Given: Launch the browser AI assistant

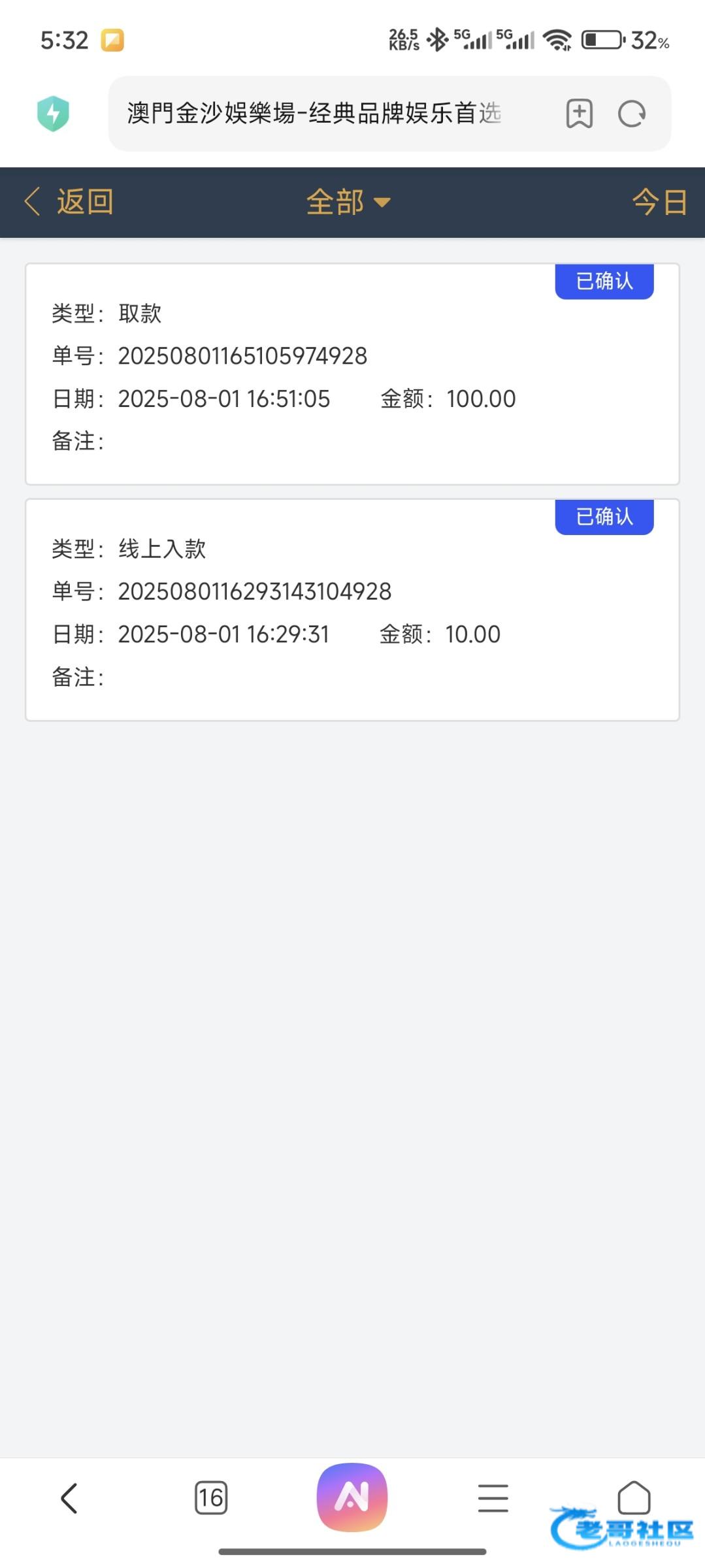Looking at the screenshot, I should tap(352, 1497).
